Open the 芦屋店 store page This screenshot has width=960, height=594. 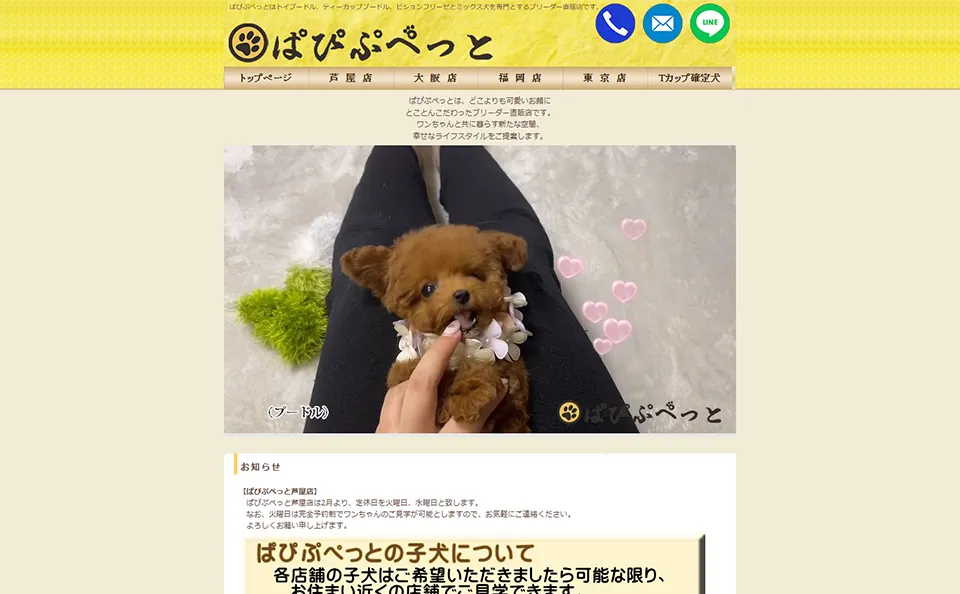(351, 78)
